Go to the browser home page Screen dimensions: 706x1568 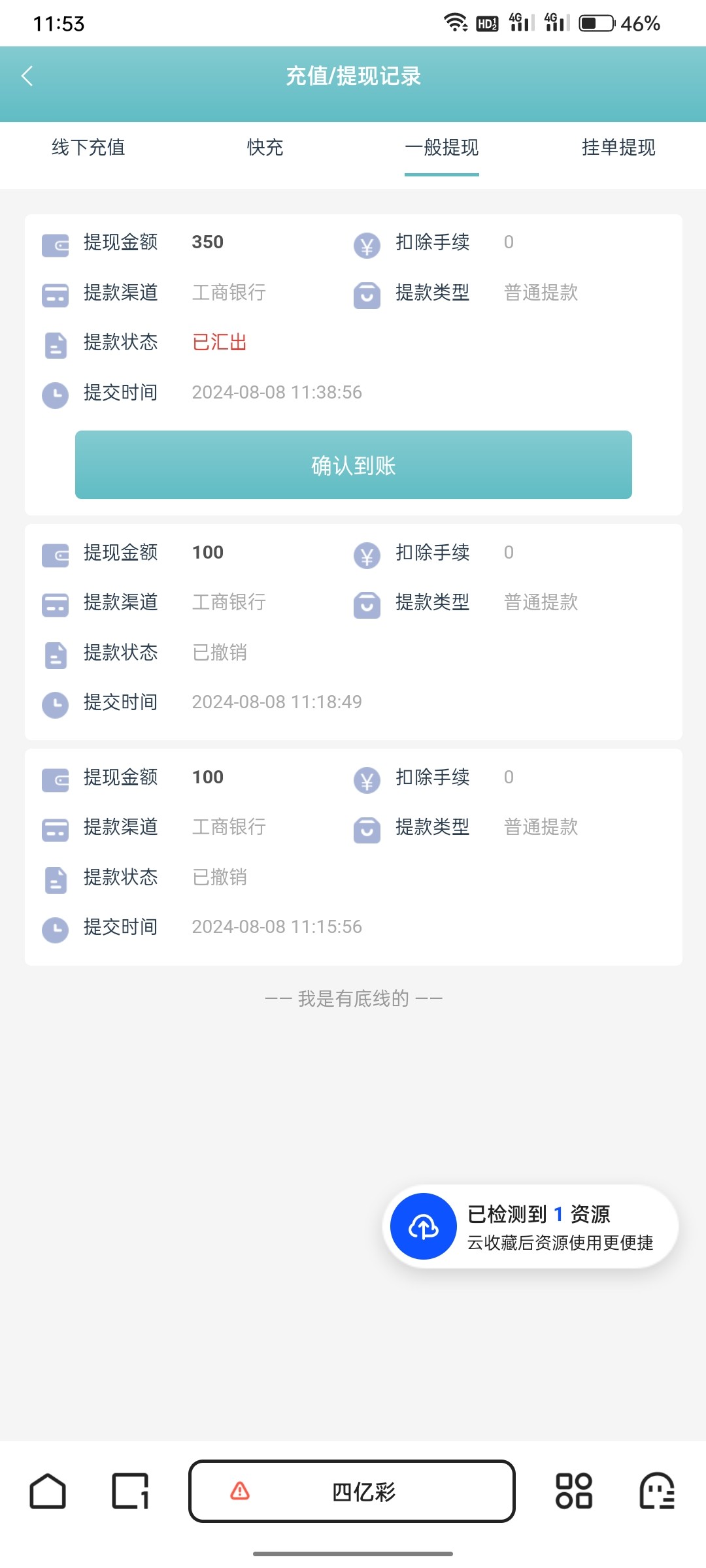coord(48,1491)
